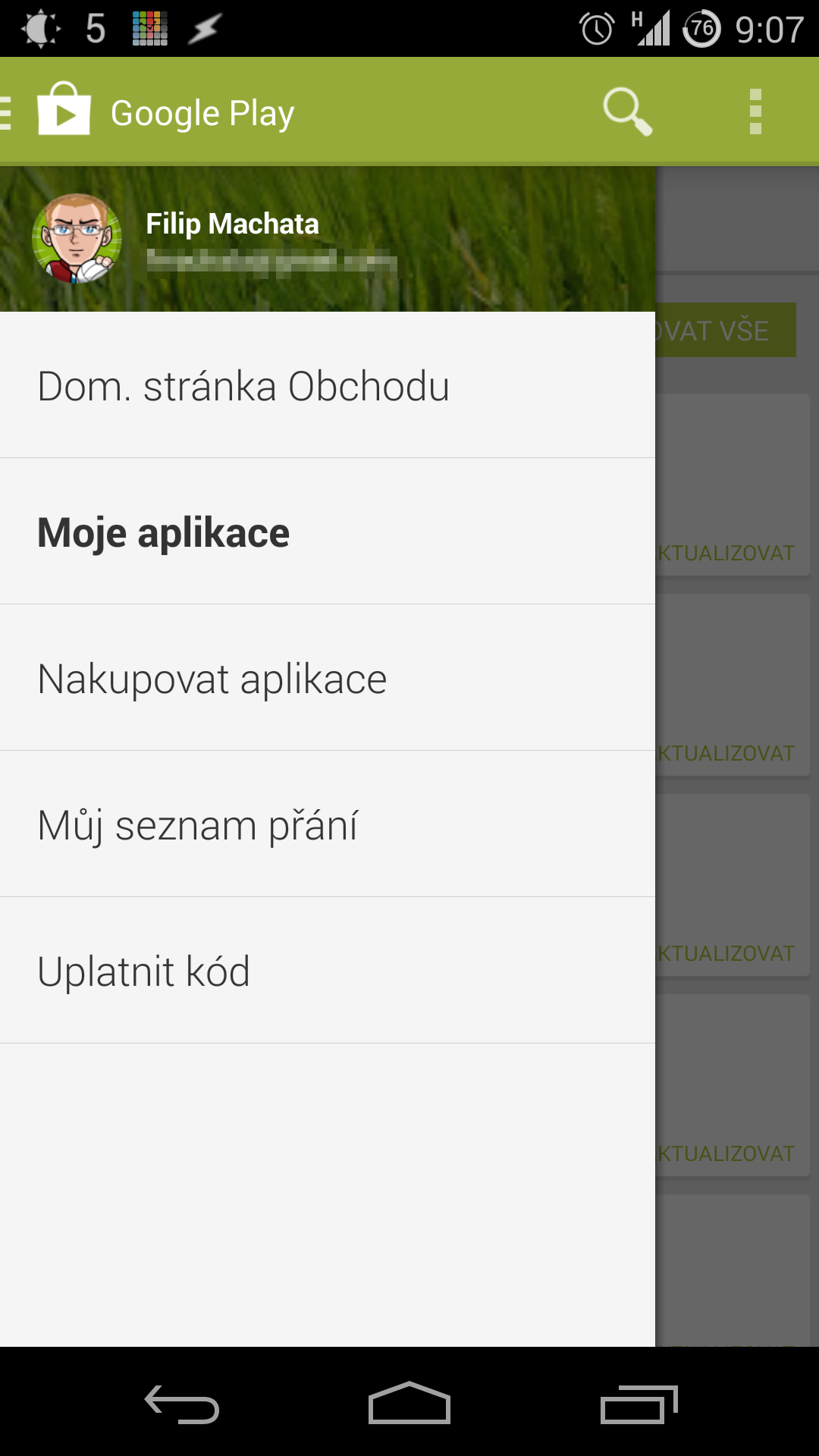Select Moje aplikace

(x=328, y=532)
